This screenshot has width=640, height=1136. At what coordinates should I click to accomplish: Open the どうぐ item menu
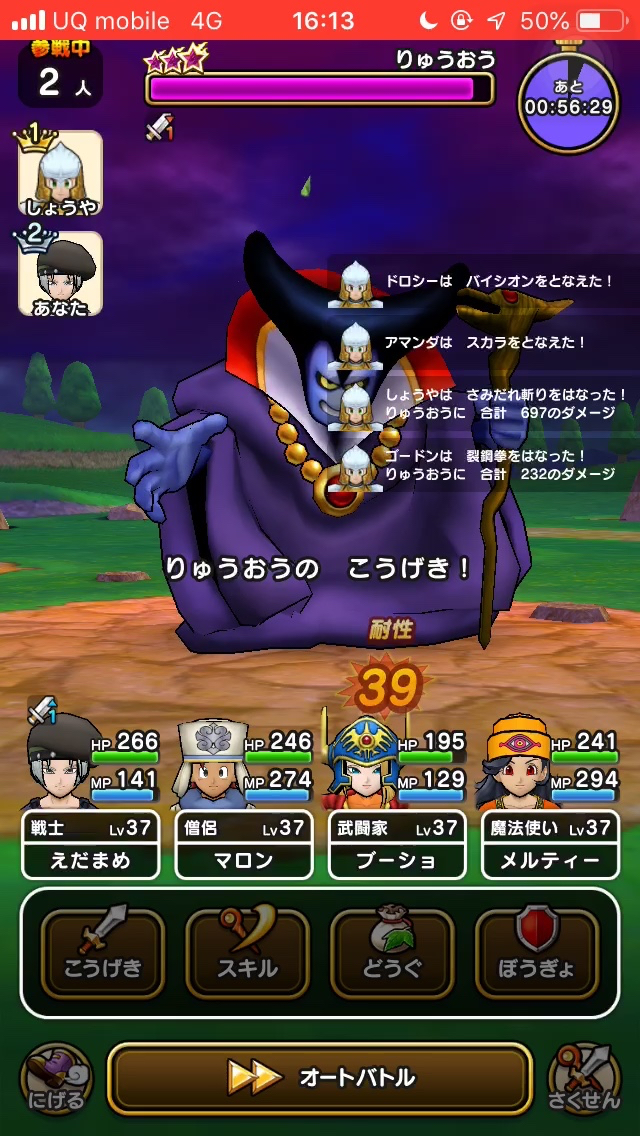392,953
